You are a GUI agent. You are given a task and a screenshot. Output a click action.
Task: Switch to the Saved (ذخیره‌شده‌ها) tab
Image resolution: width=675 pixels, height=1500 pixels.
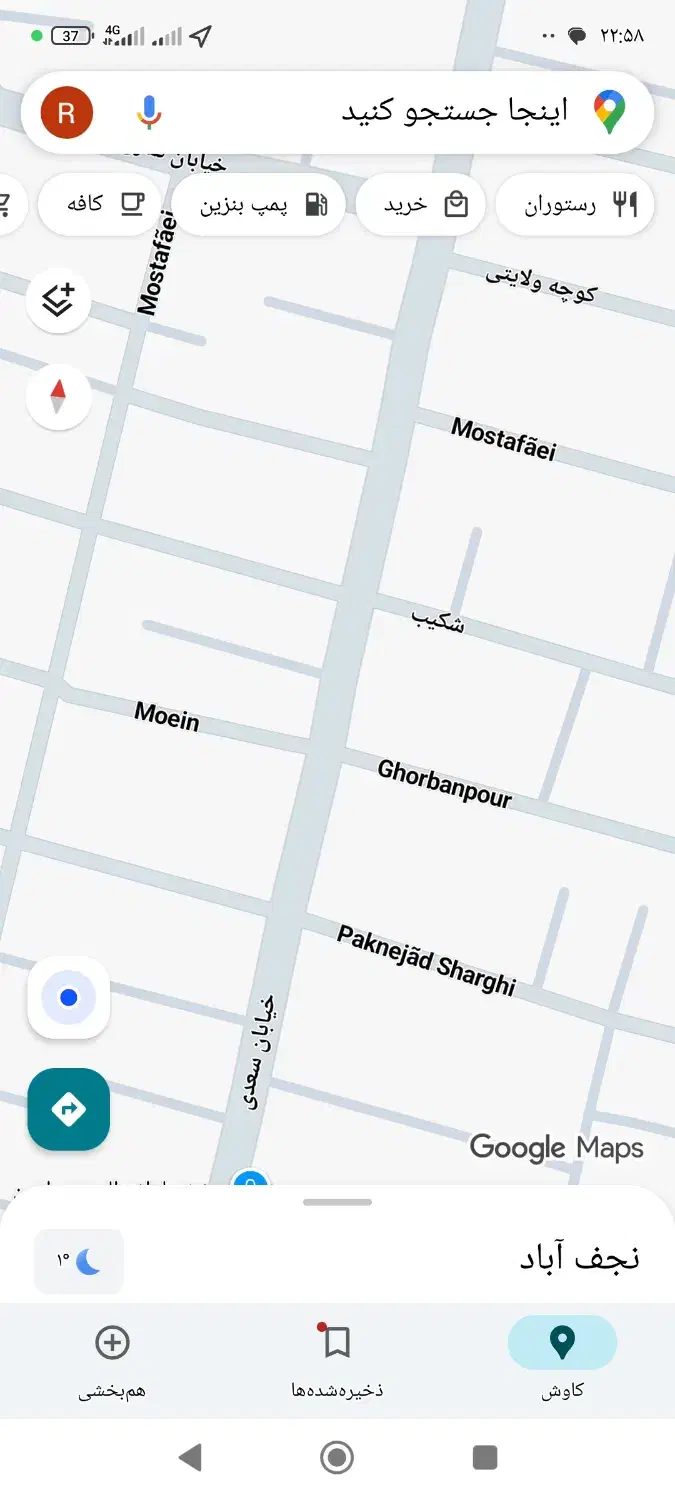[337, 1355]
